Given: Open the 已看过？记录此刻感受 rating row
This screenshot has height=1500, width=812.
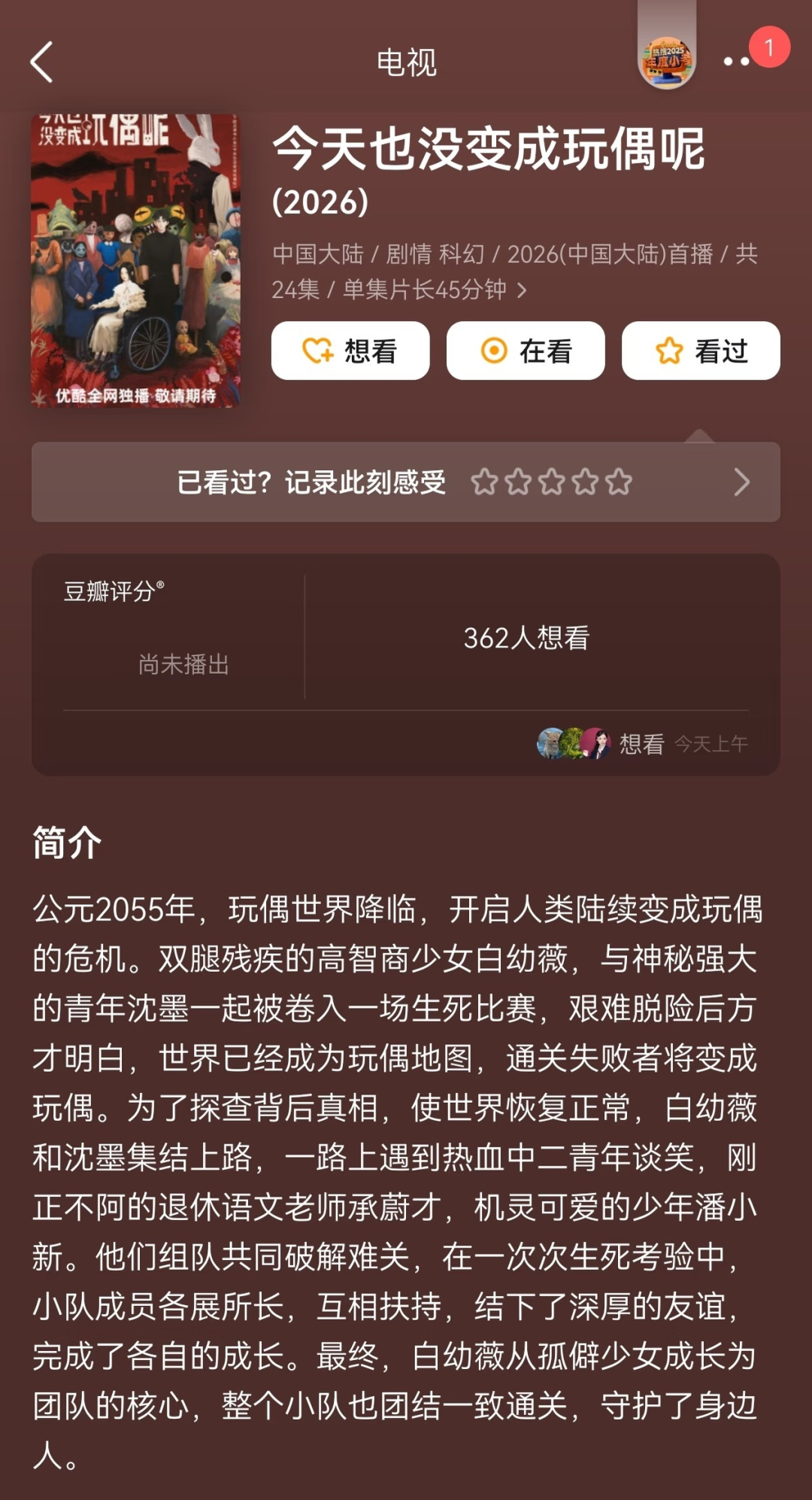Looking at the screenshot, I should tap(405, 482).
